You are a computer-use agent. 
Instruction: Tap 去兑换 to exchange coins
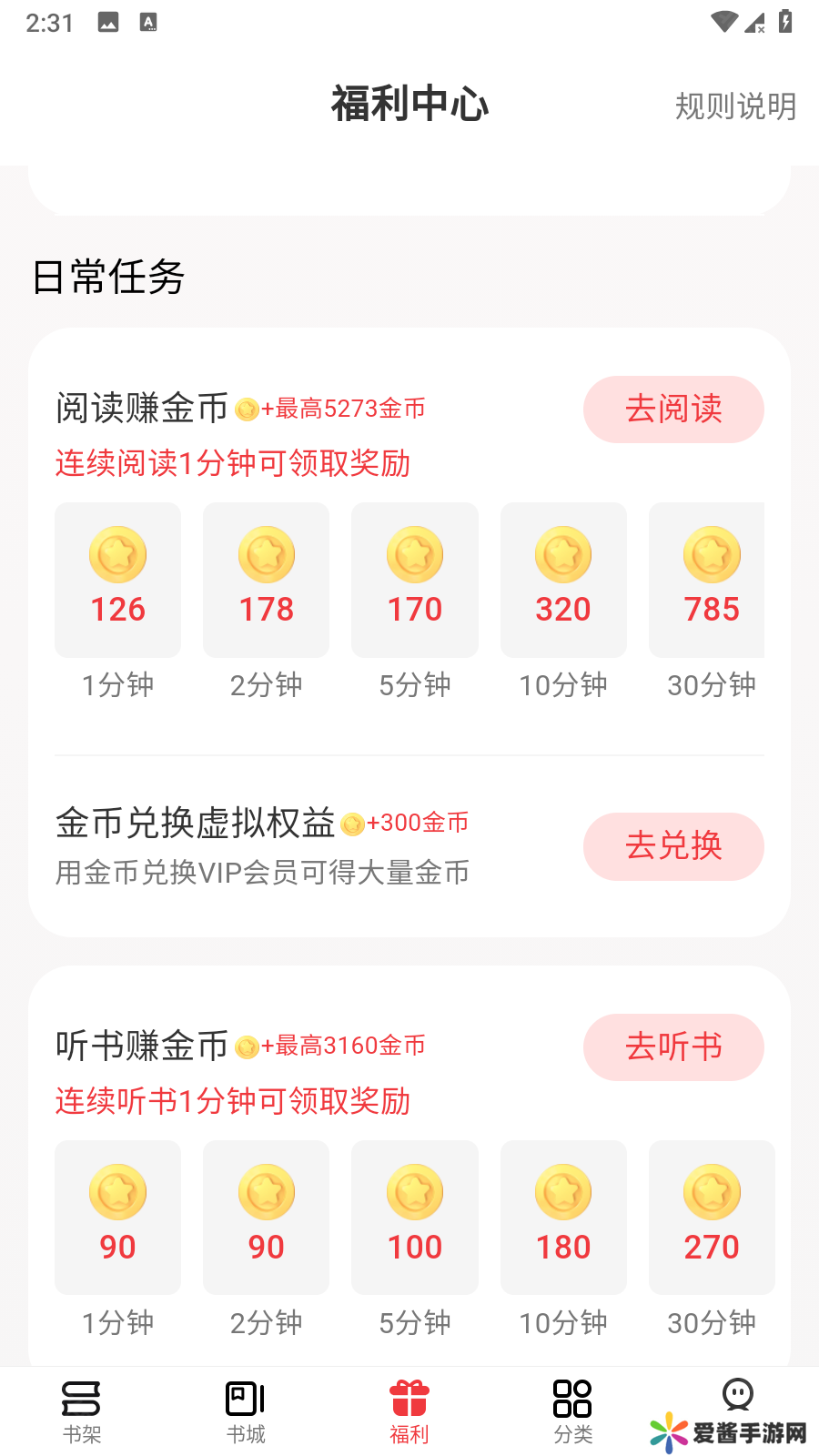673,846
